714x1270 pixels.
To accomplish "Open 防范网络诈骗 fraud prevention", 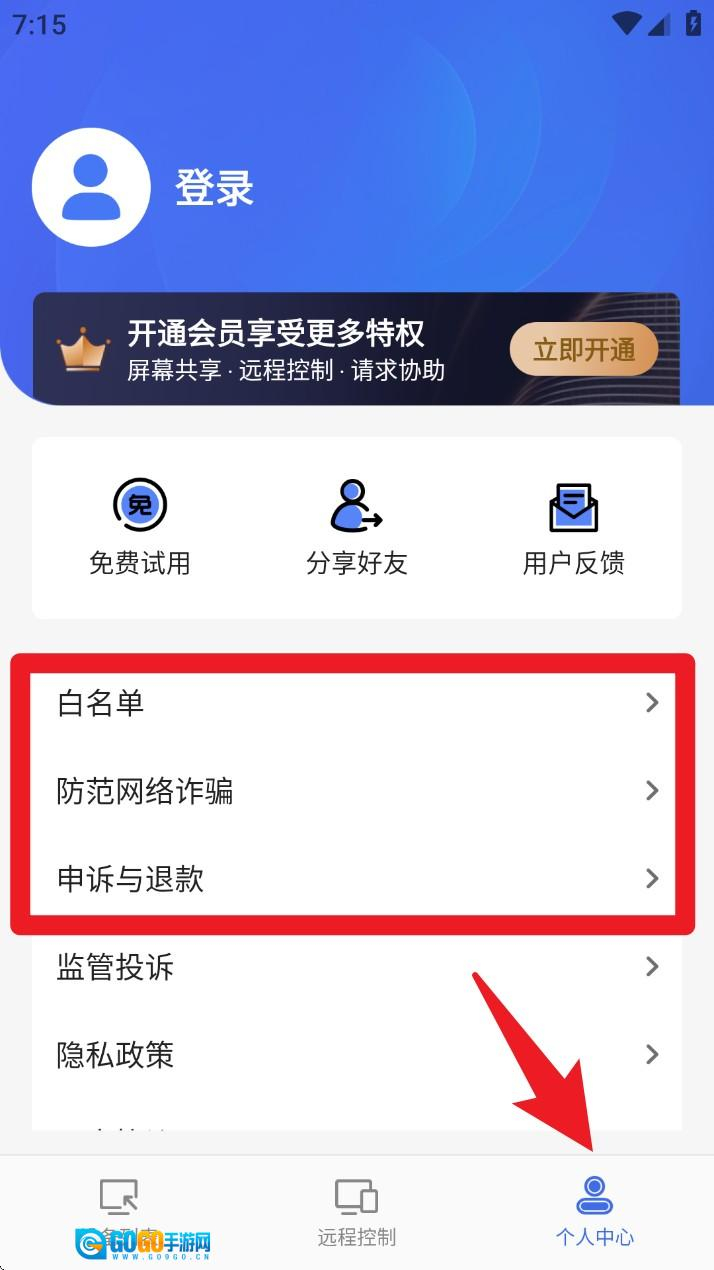I will coord(356,791).
